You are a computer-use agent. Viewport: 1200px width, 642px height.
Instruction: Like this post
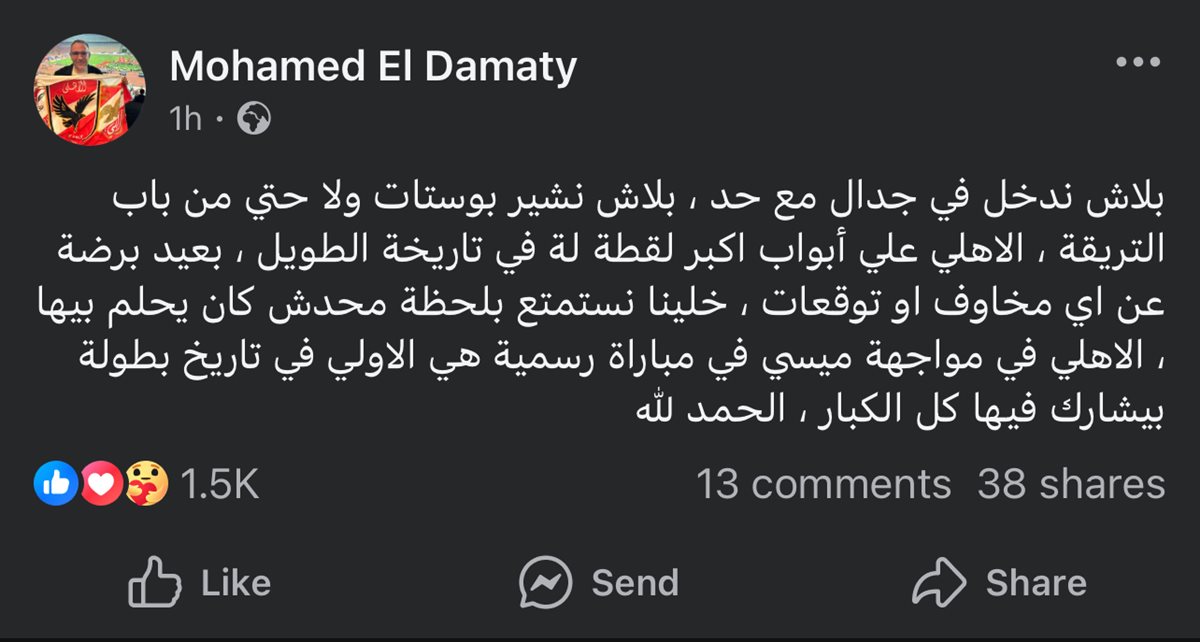pyautogui.click(x=200, y=583)
